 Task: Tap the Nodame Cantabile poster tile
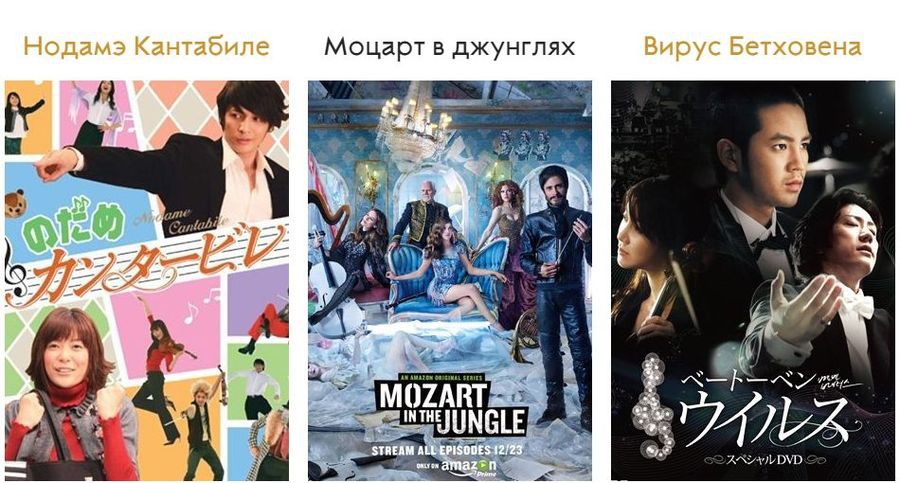click(146, 280)
